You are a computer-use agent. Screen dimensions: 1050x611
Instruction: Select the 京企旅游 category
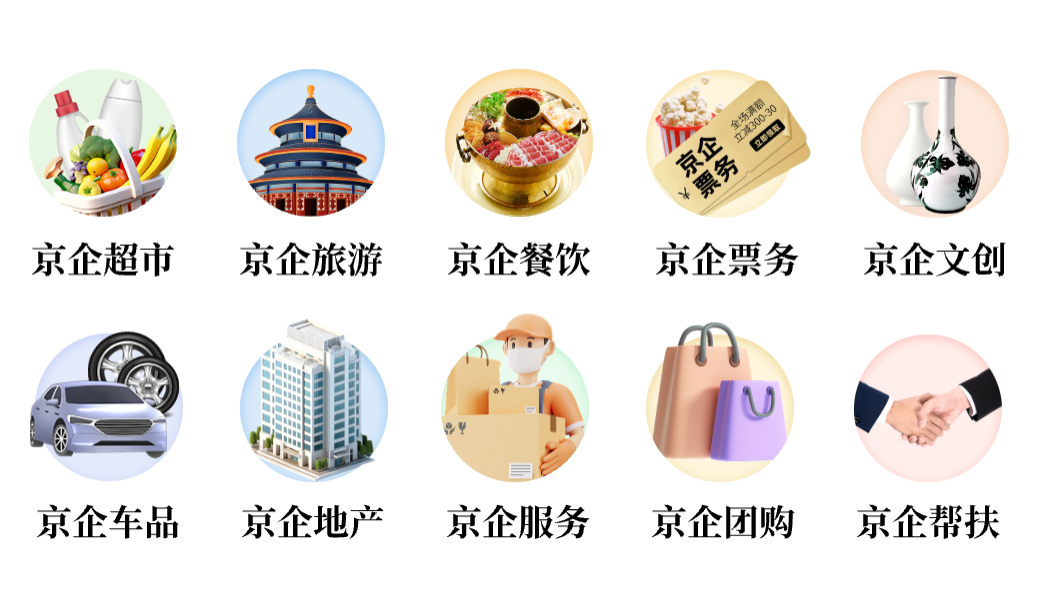tap(311, 143)
